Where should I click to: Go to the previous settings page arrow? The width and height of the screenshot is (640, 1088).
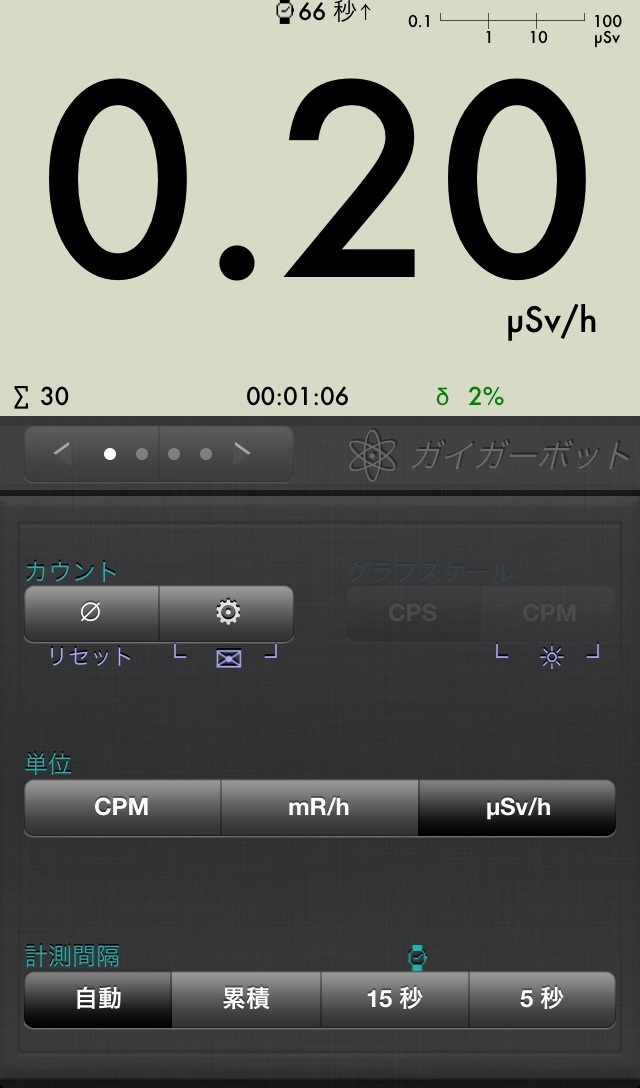coord(62,454)
